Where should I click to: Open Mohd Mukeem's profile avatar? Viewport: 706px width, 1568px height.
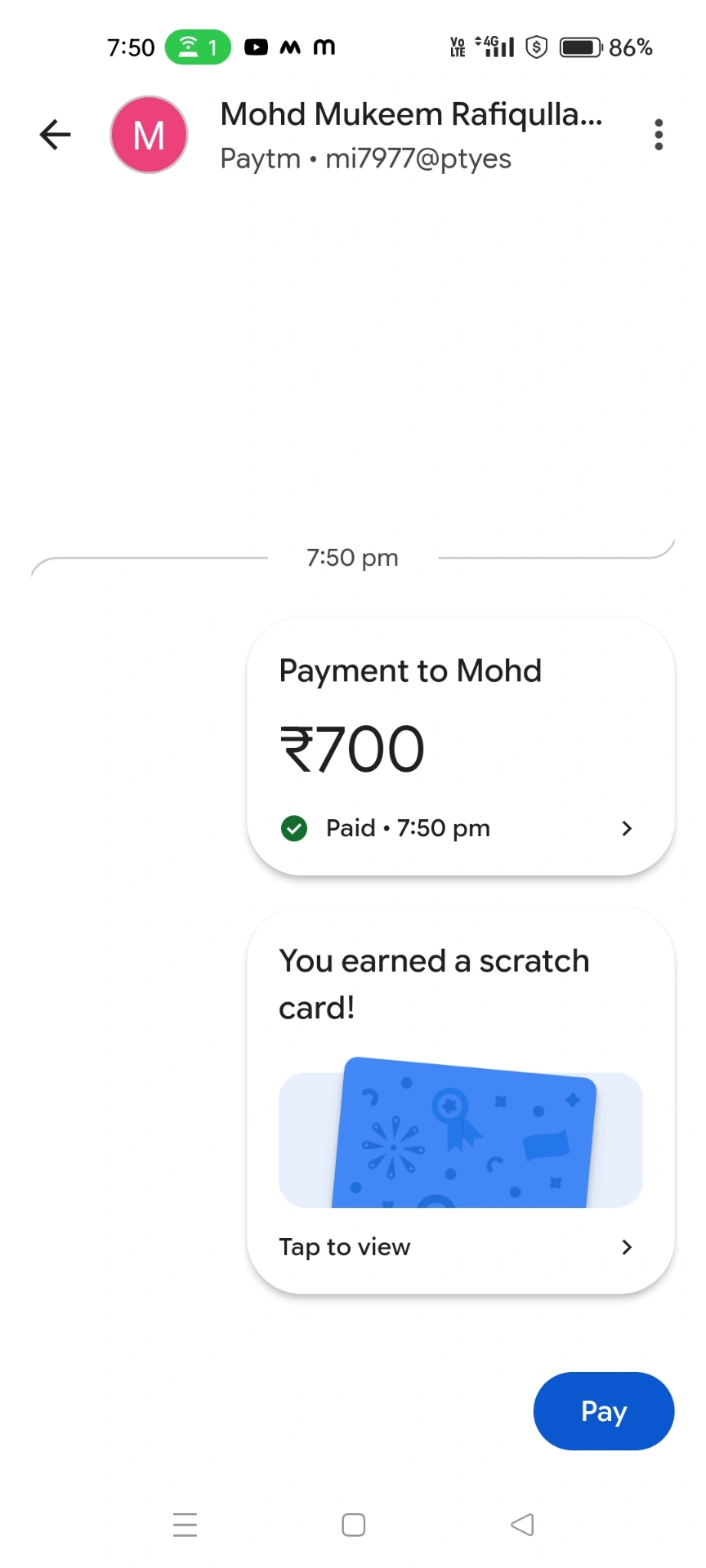point(149,135)
